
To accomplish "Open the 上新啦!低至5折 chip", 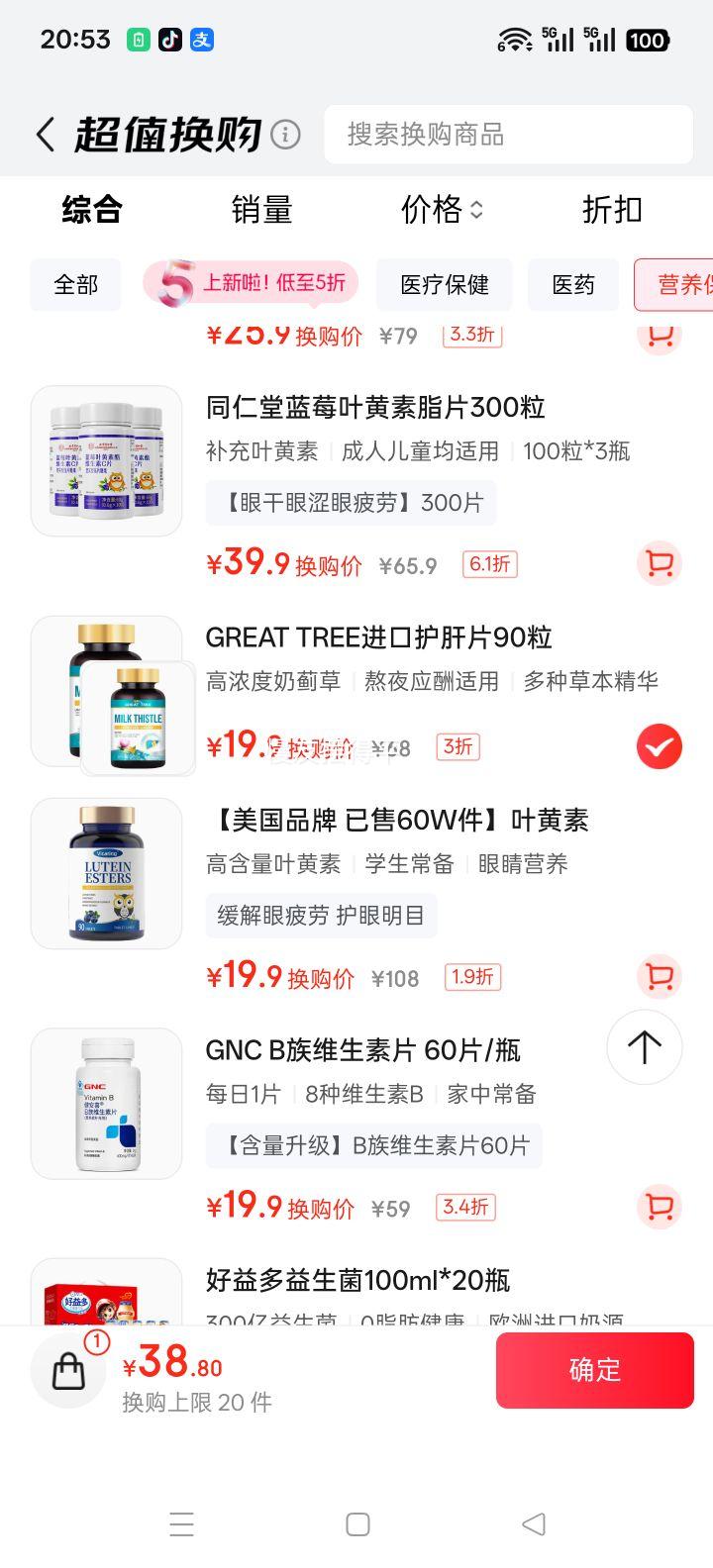I will point(252,285).
